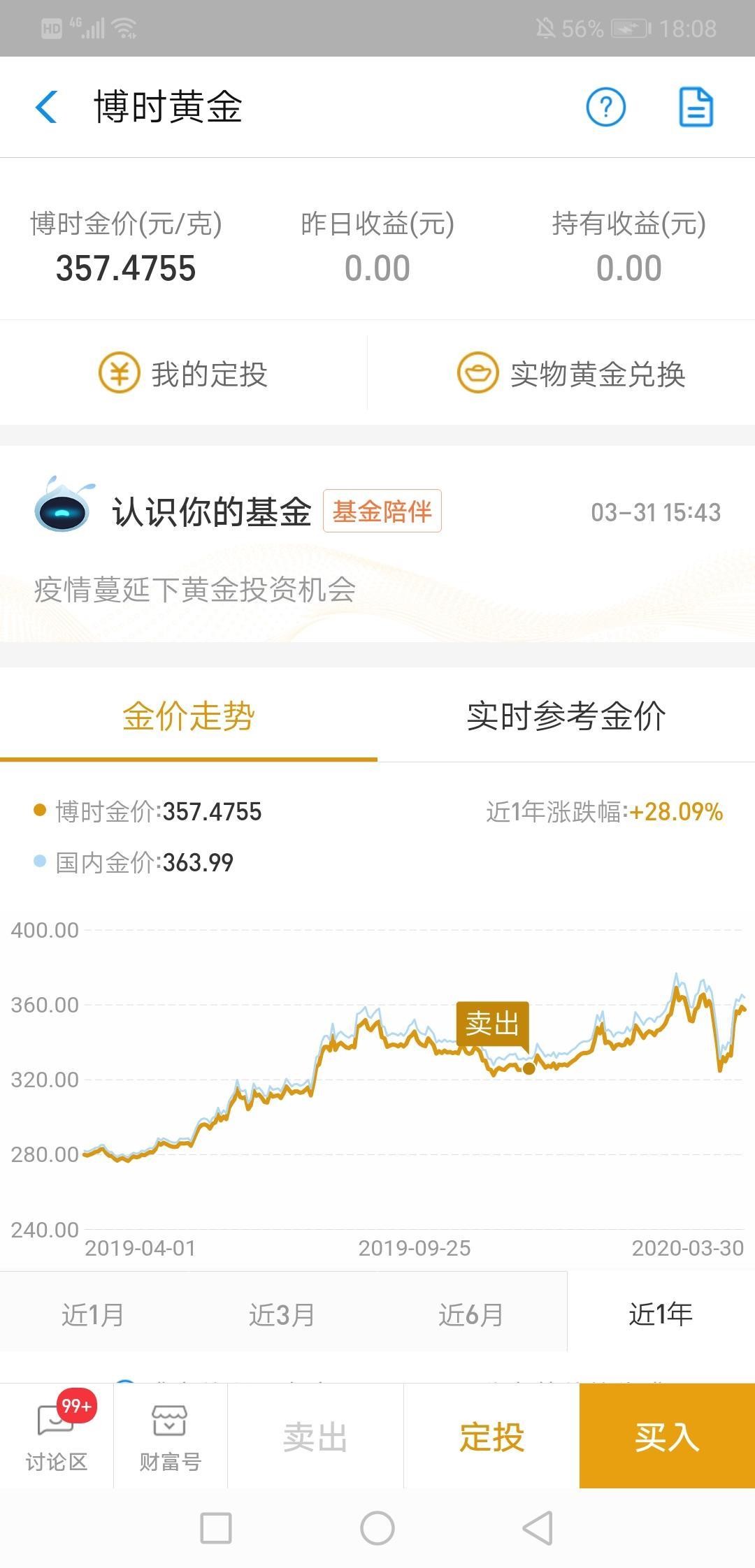
Task: Open 实物黄金兑换 option
Action: pyautogui.click(x=570, y=373)
